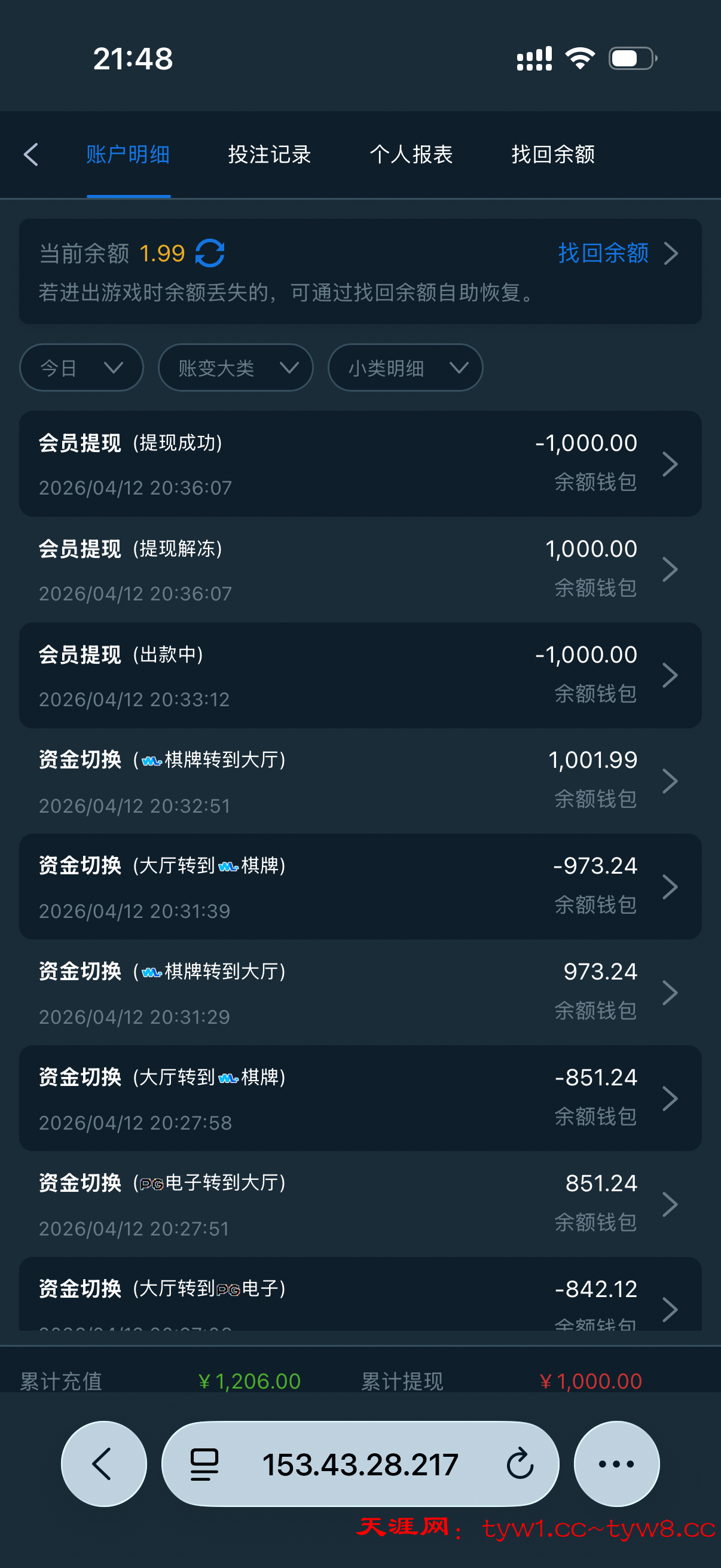Switch to the 投注记录 tab
This screenshot has width=721, height=1568.
pos(270,155)
